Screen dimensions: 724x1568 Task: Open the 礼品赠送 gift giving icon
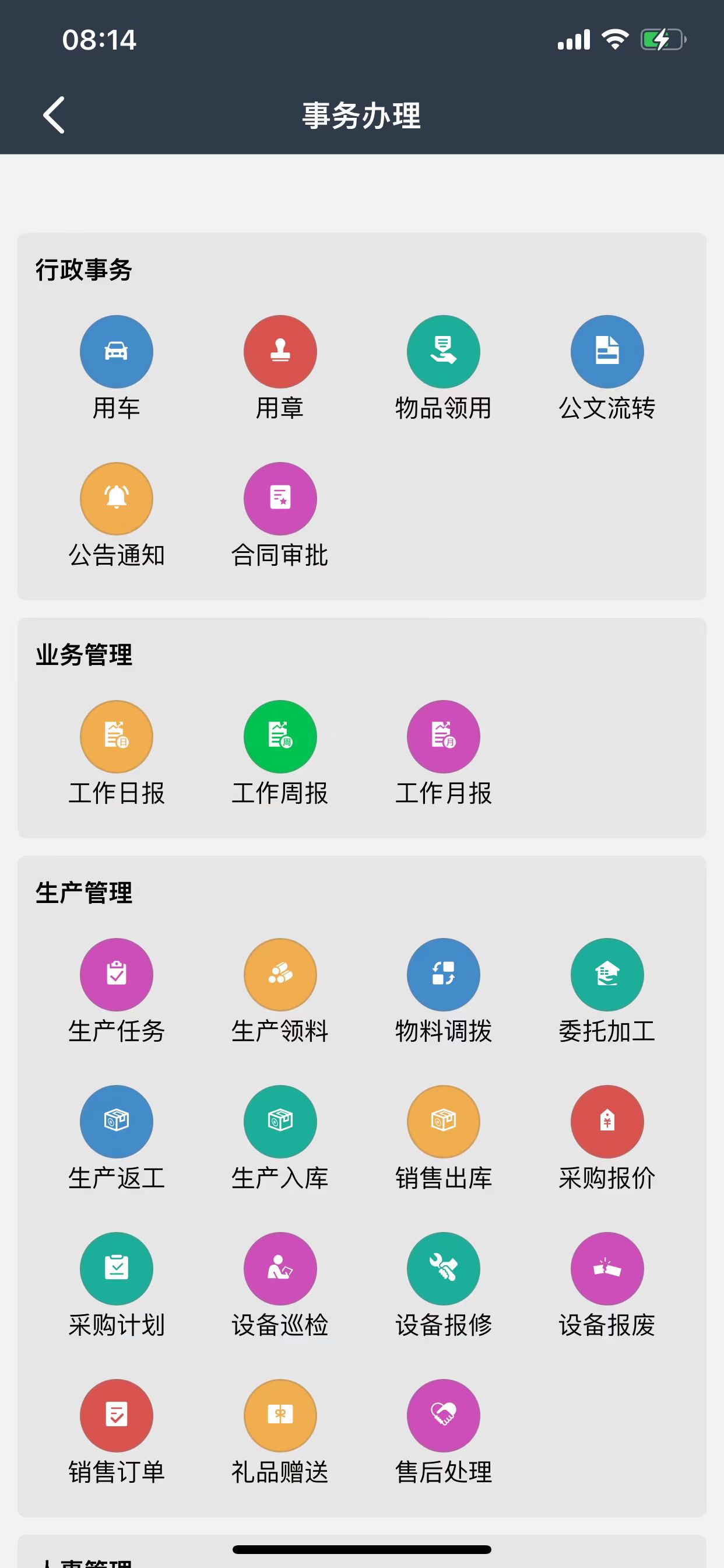point(280,1416)
